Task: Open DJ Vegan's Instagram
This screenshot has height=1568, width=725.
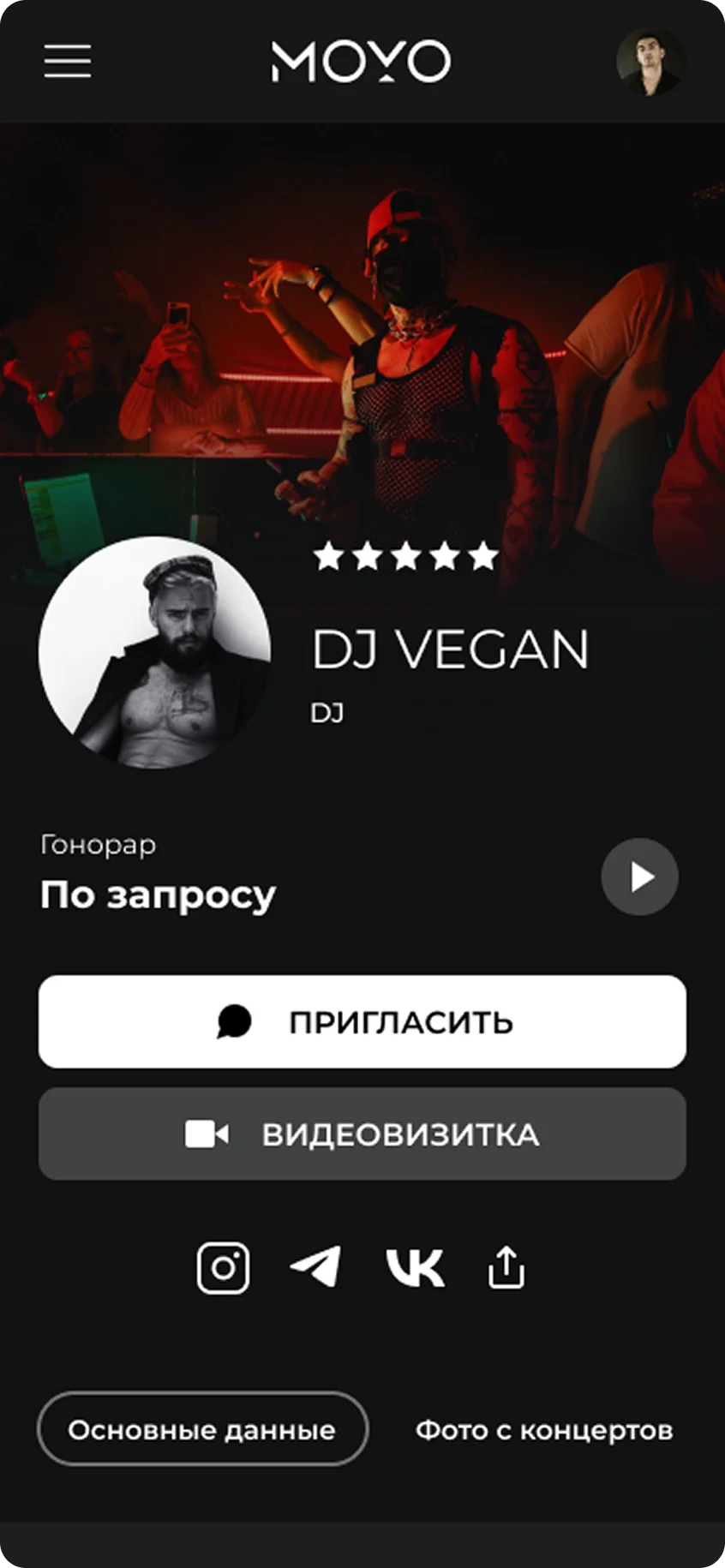Action: click(x=224, y=1267)
